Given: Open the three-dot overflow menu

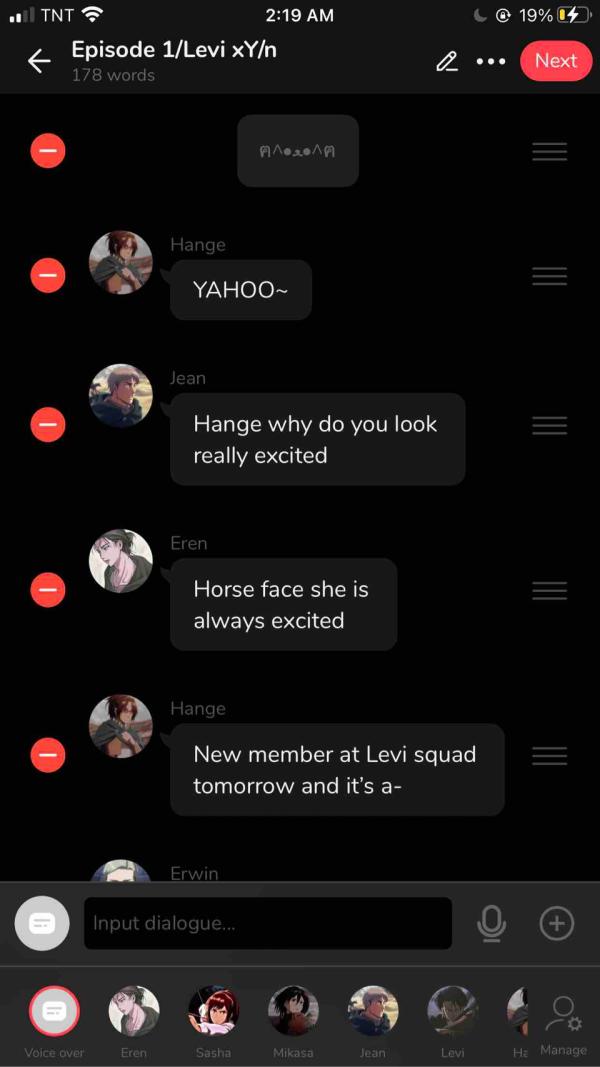Looking at the screenshot, I should (491, 62).
